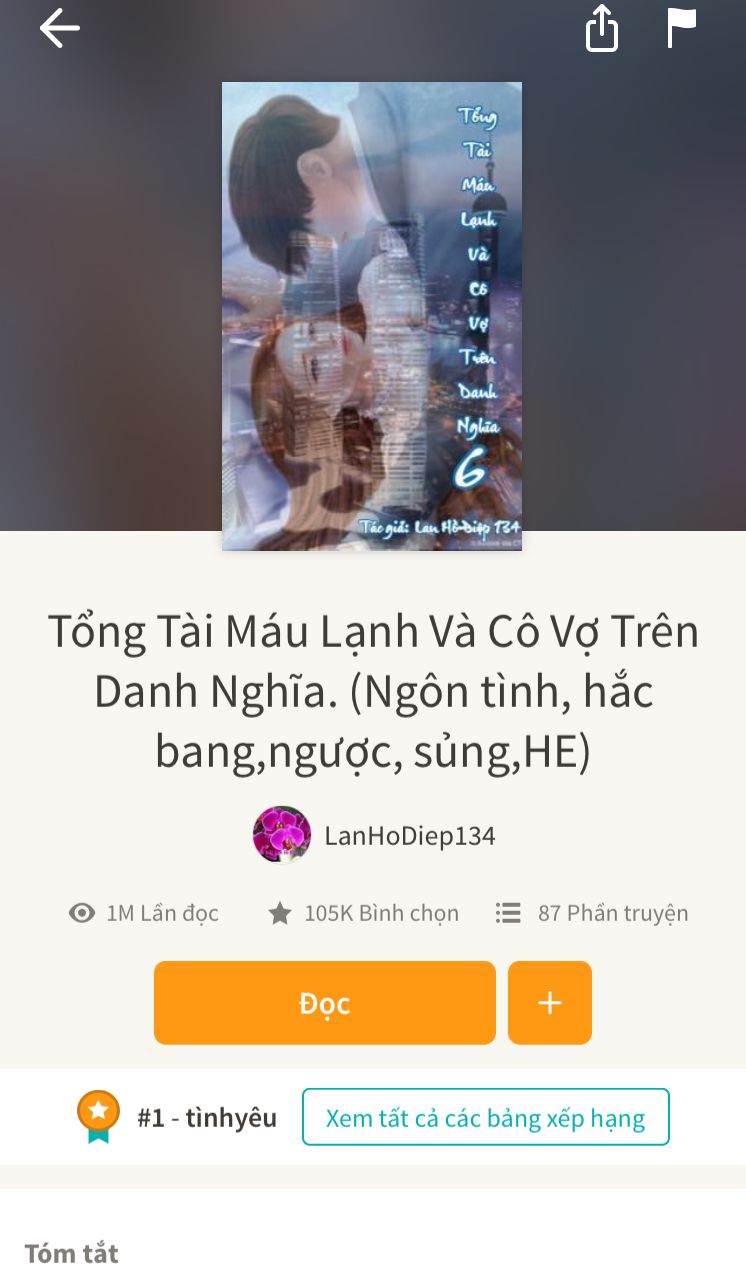Open Xem tất cả các bảng xếp hạng
Screen dimensions: 746x1278
(485, 1117)
